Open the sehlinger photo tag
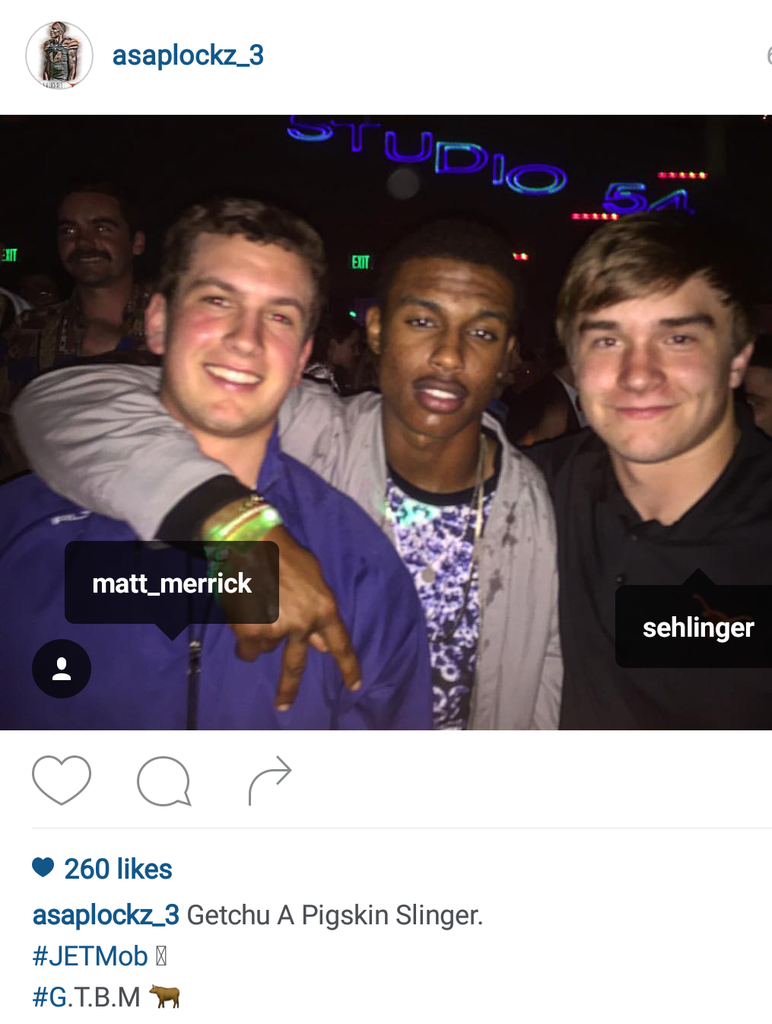The image size is (772, 1024). [x=697, y=628]
